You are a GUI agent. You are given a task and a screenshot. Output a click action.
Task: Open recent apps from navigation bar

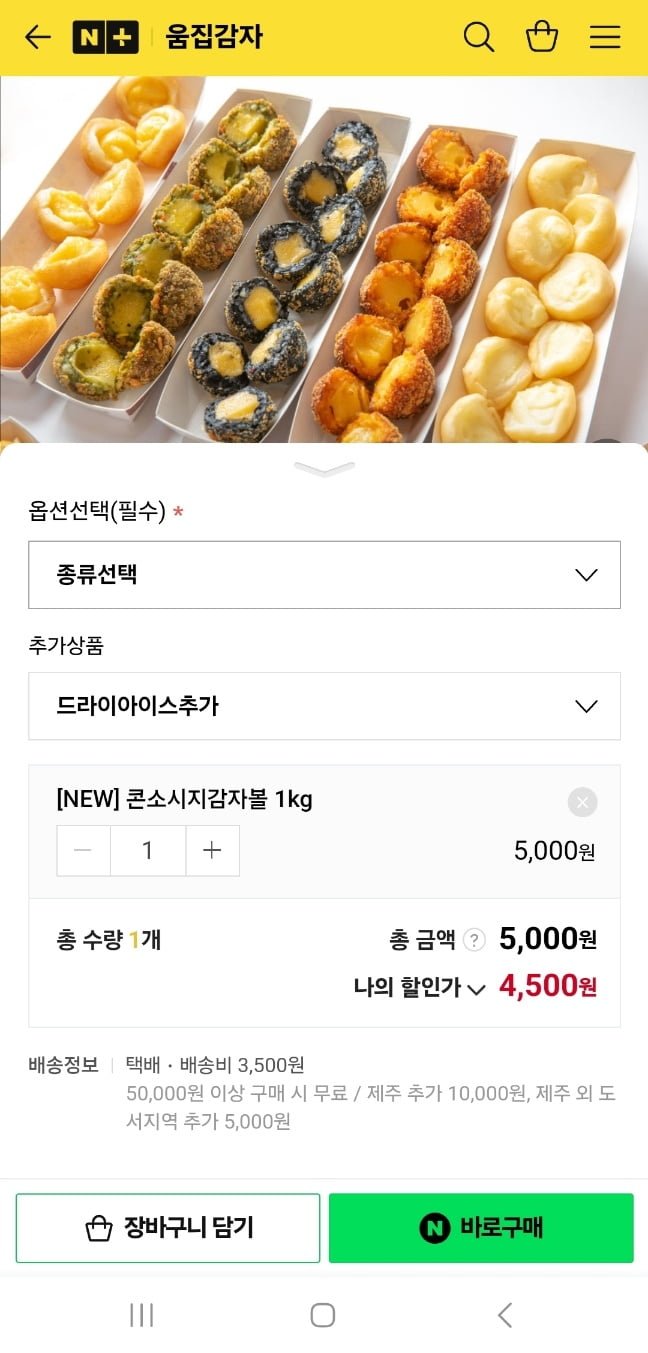tap(142, 1315)
